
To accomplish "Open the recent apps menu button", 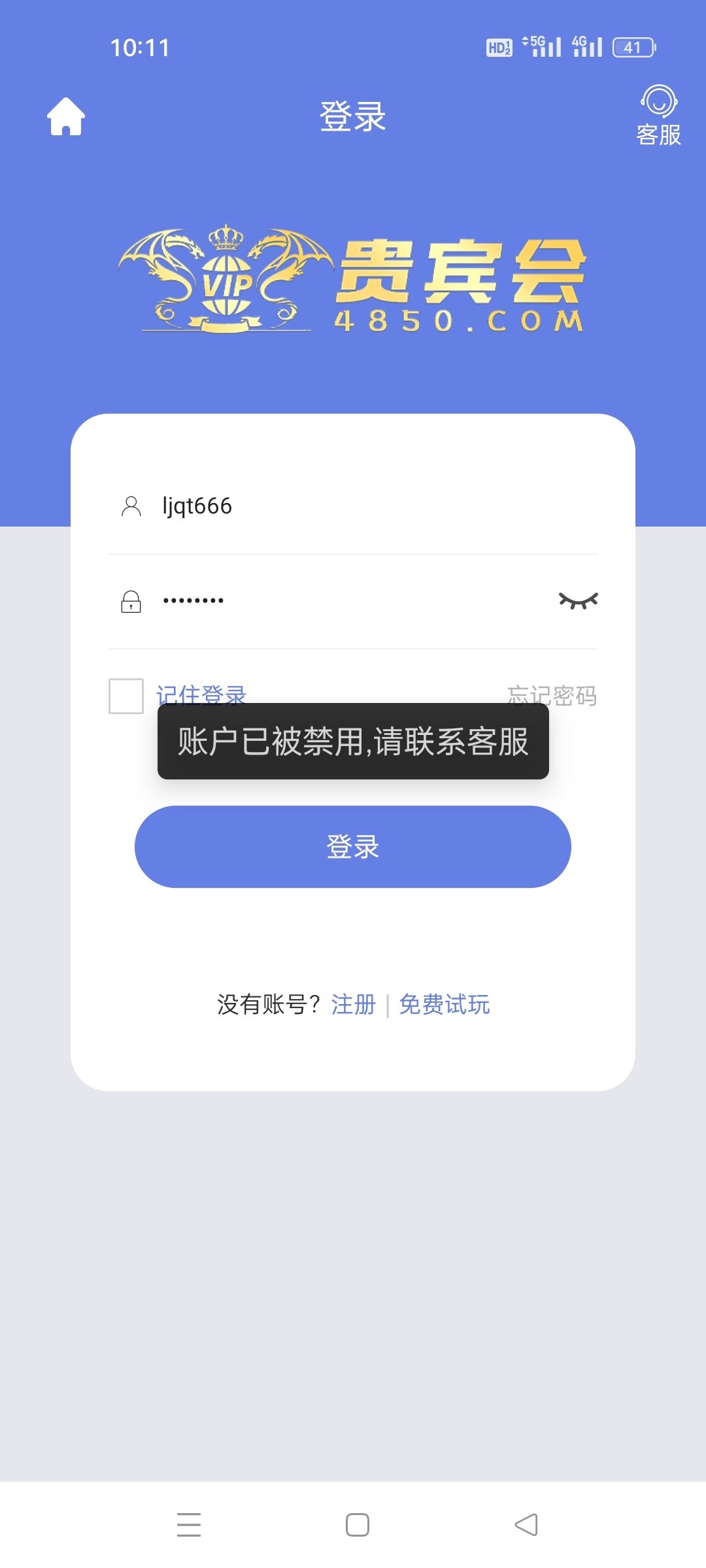I will click(x=189, y=1525).
